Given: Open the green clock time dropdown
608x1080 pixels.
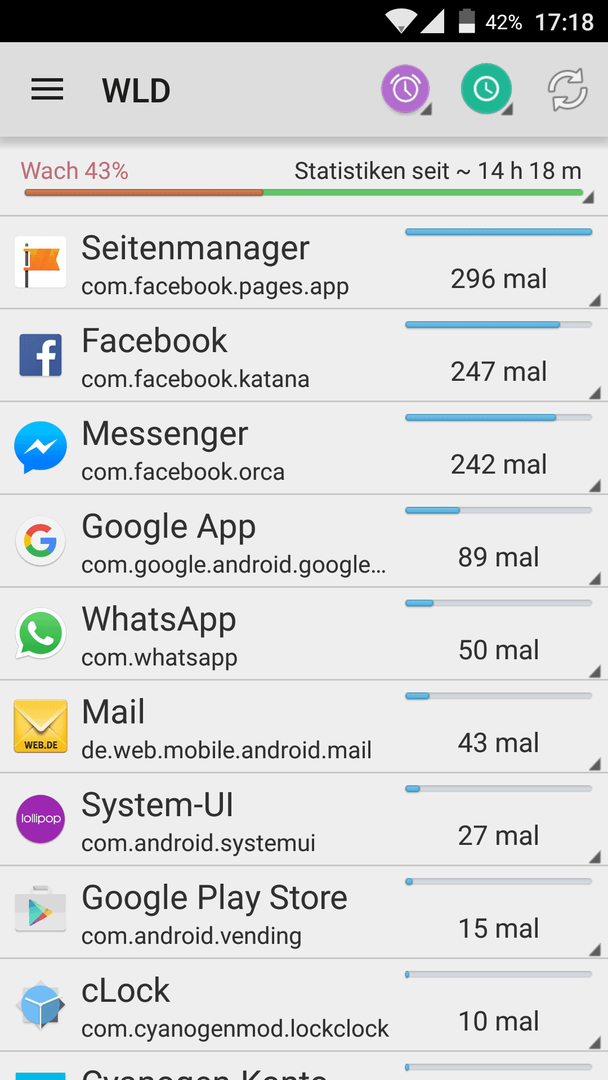Looking at the screenshot, I should click(486, 90).
